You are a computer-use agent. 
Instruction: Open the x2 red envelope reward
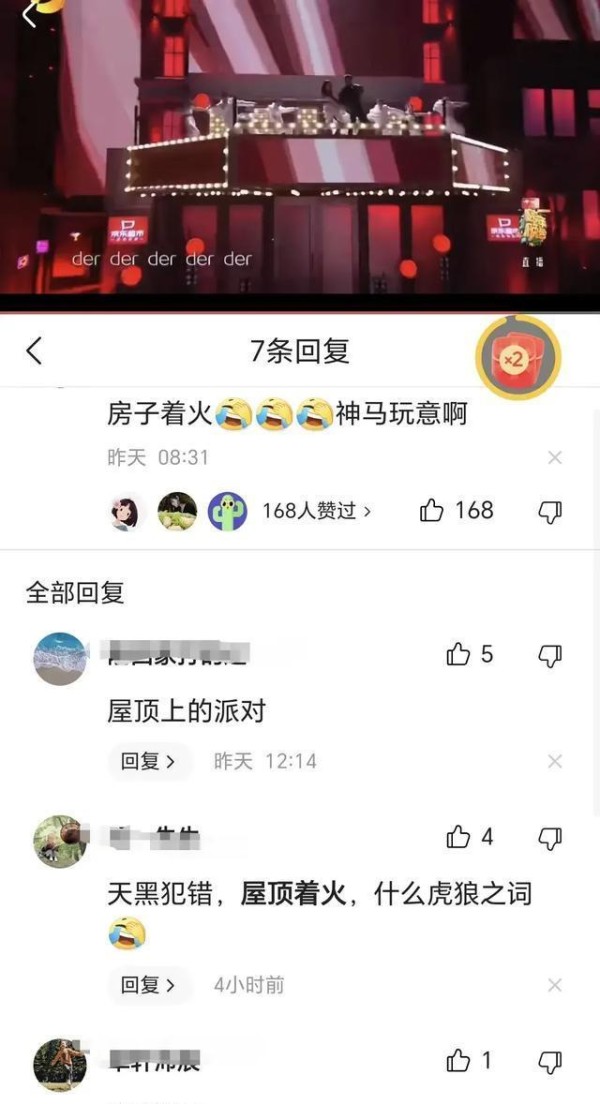pos(514,358)
